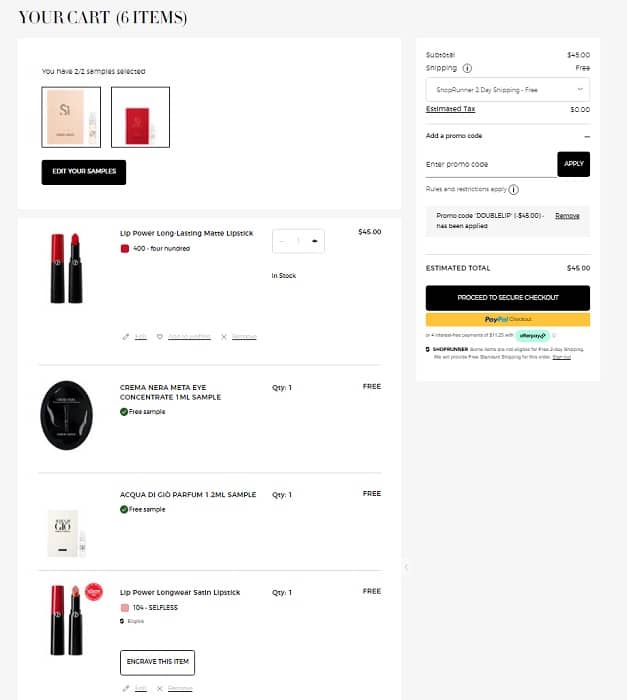The image size is (627, 700).
Task: View promo rules and restrictions info
Action: [514, 189]
